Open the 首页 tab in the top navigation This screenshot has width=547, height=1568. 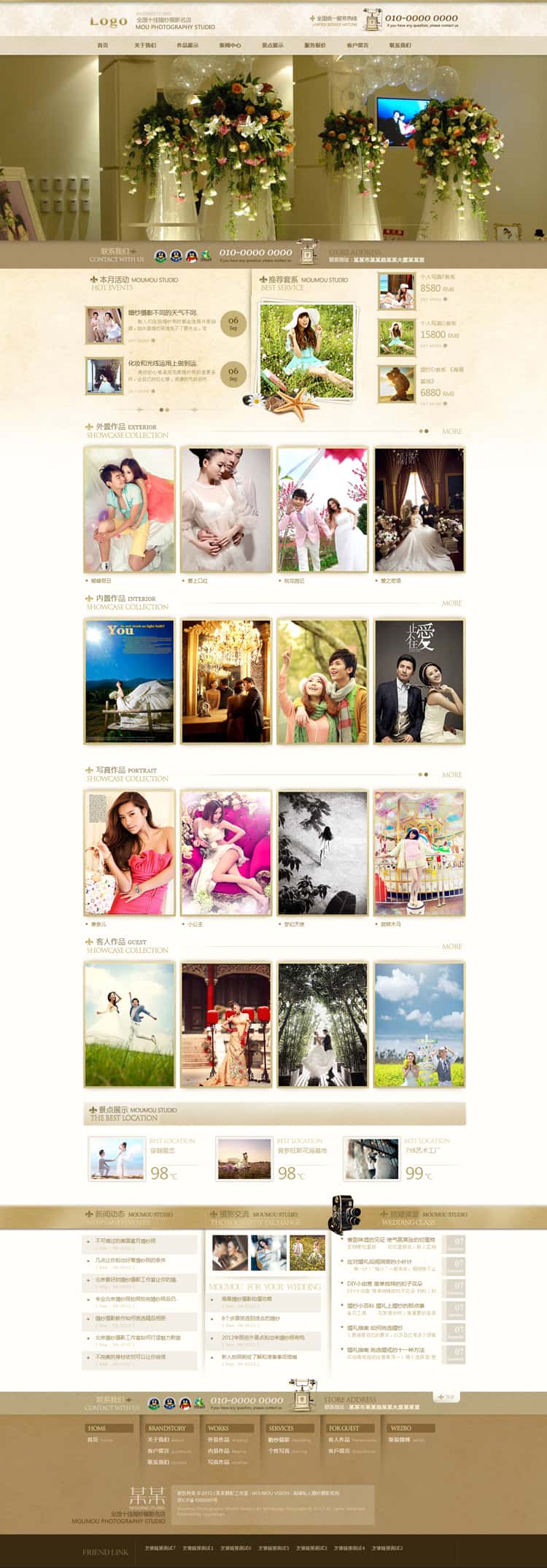[103, 45]
